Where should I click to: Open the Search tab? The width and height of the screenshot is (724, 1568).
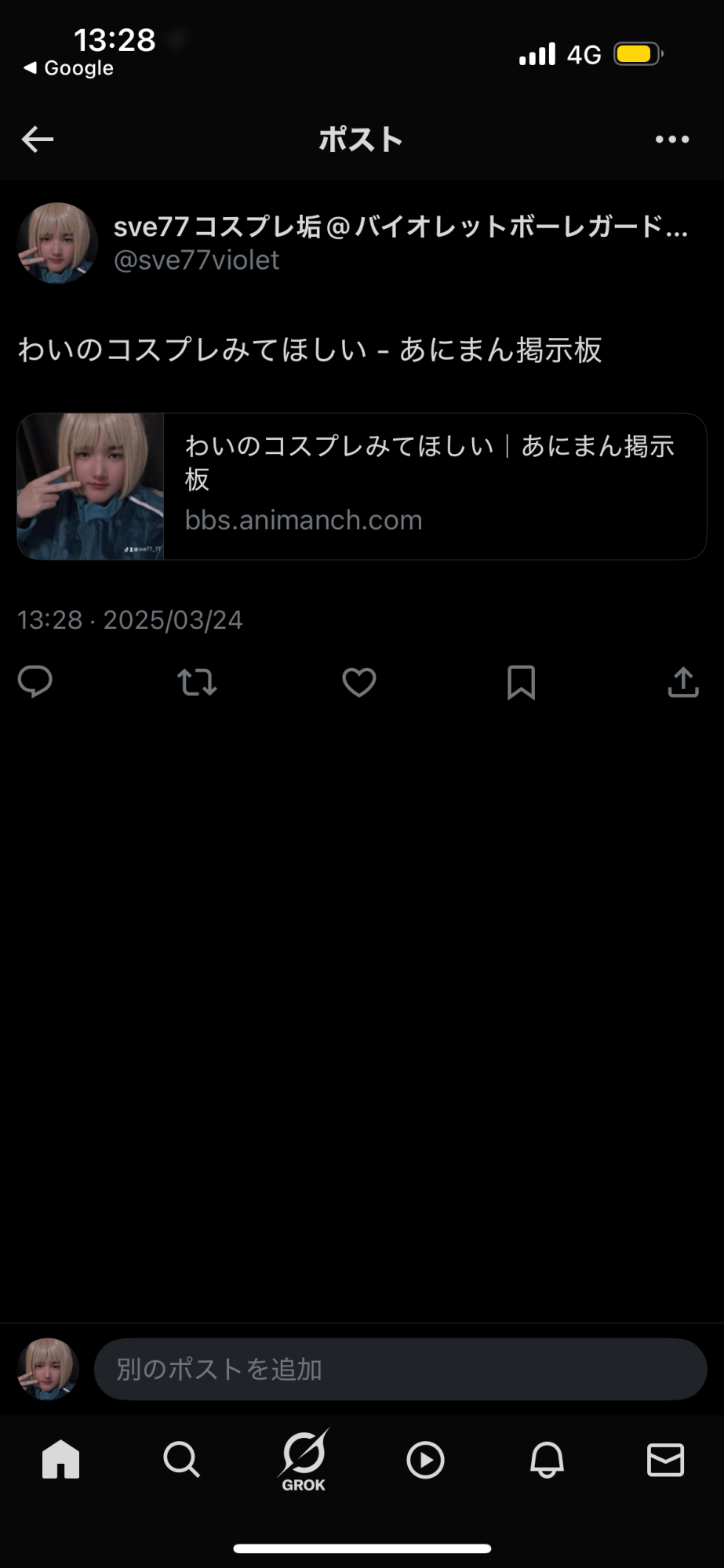pos(181,1460)
